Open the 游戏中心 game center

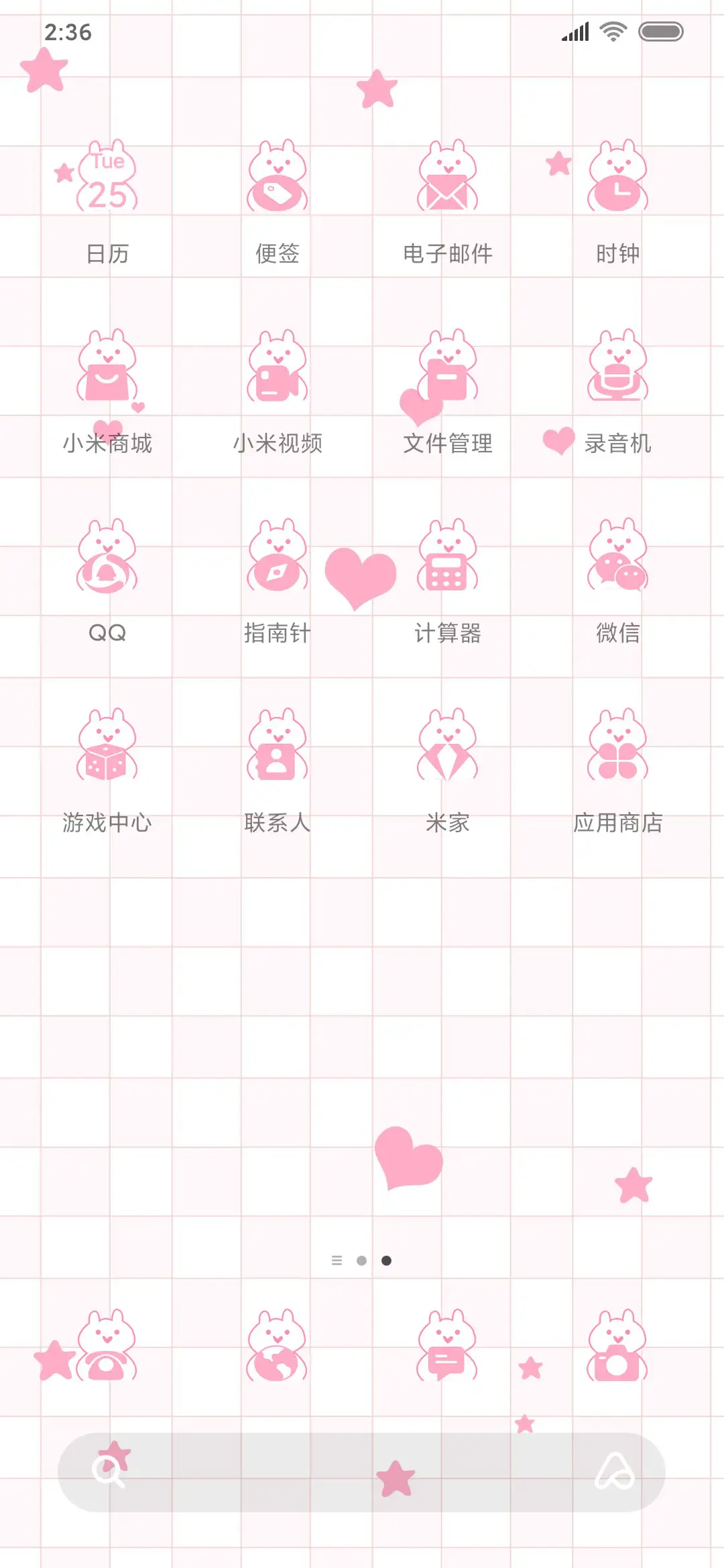point(109,748)
